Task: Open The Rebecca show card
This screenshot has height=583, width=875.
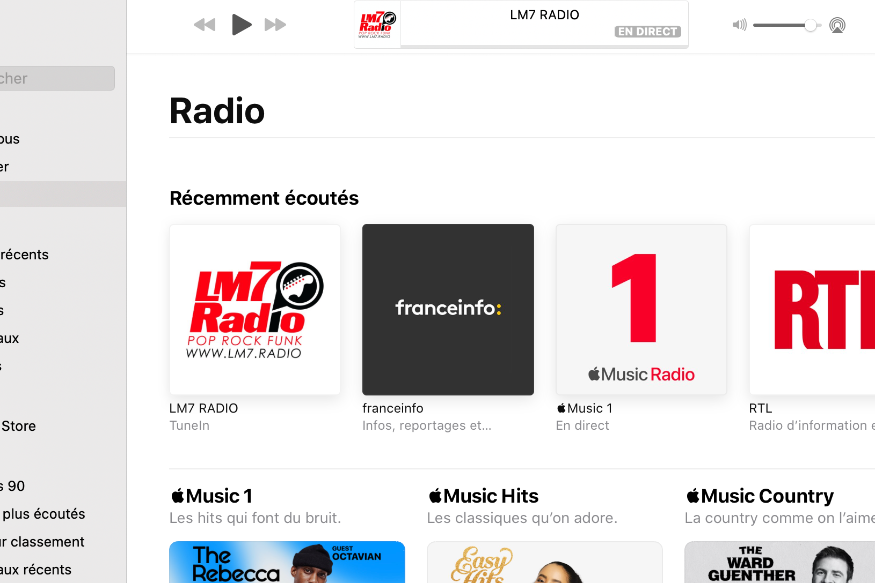Action: tap(287, 562)
